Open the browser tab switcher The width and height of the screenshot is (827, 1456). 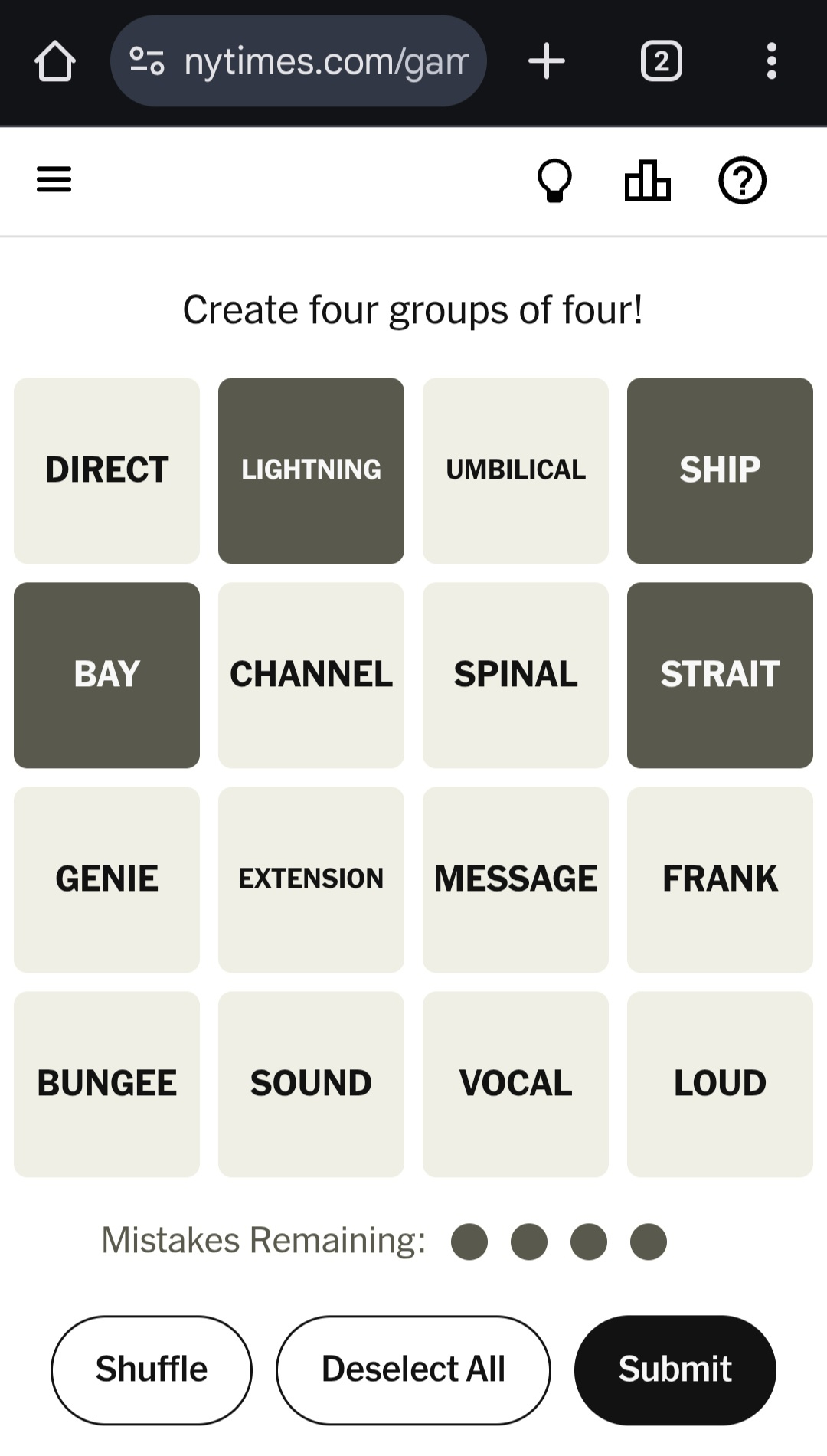[x=661, y=61]
